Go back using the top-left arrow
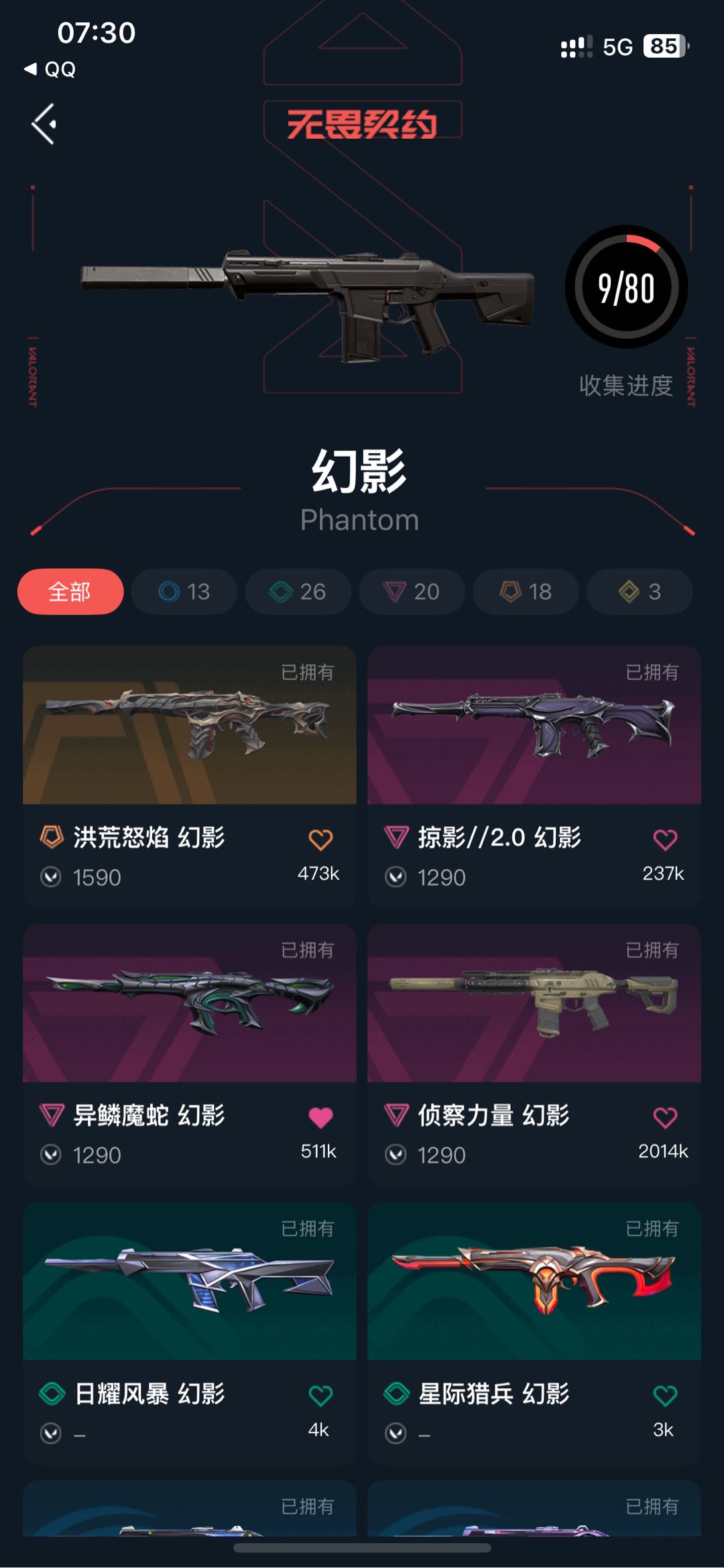The height and width of the screenshot is (1568, 724). [x=44, y=124]
